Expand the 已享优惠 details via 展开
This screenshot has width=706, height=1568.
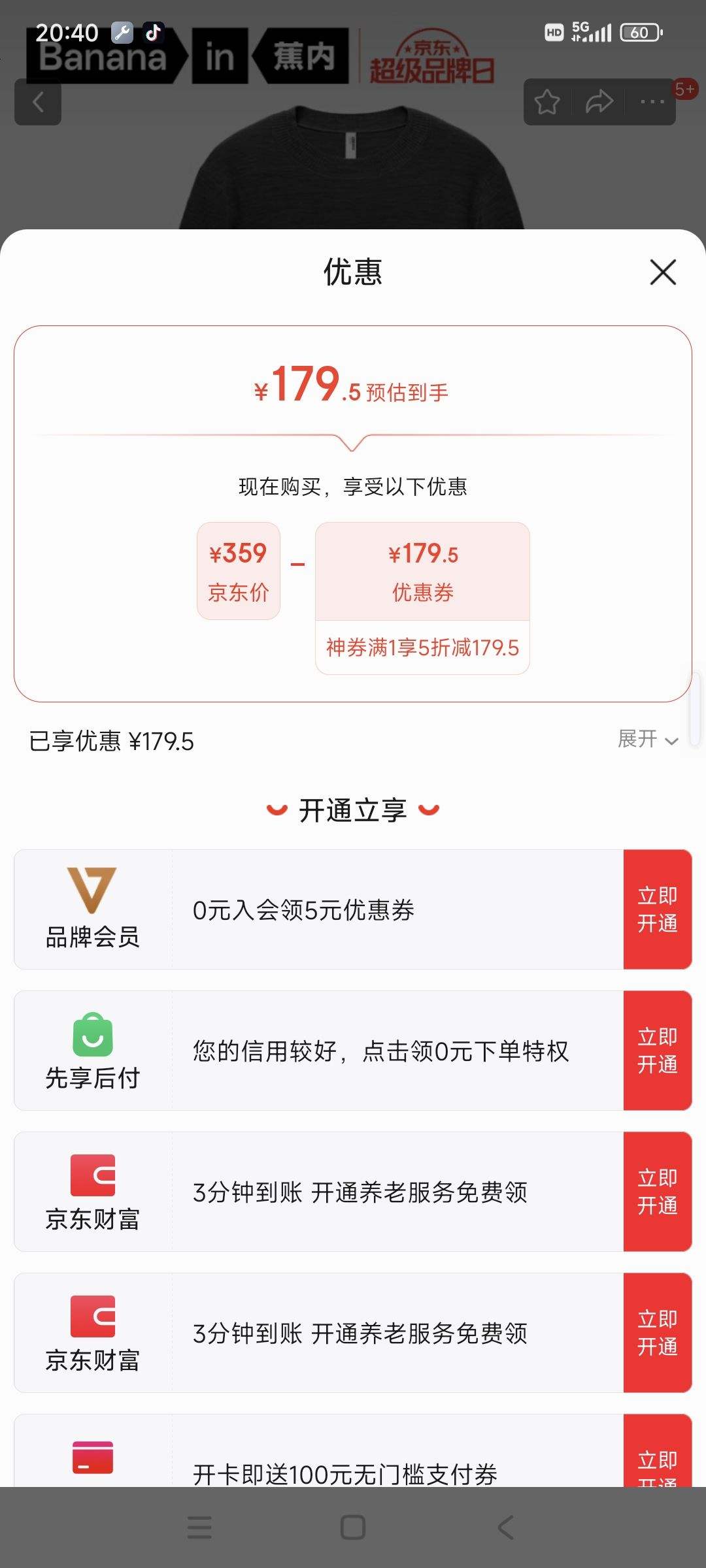pyautogui.click(x=649, y=740)
